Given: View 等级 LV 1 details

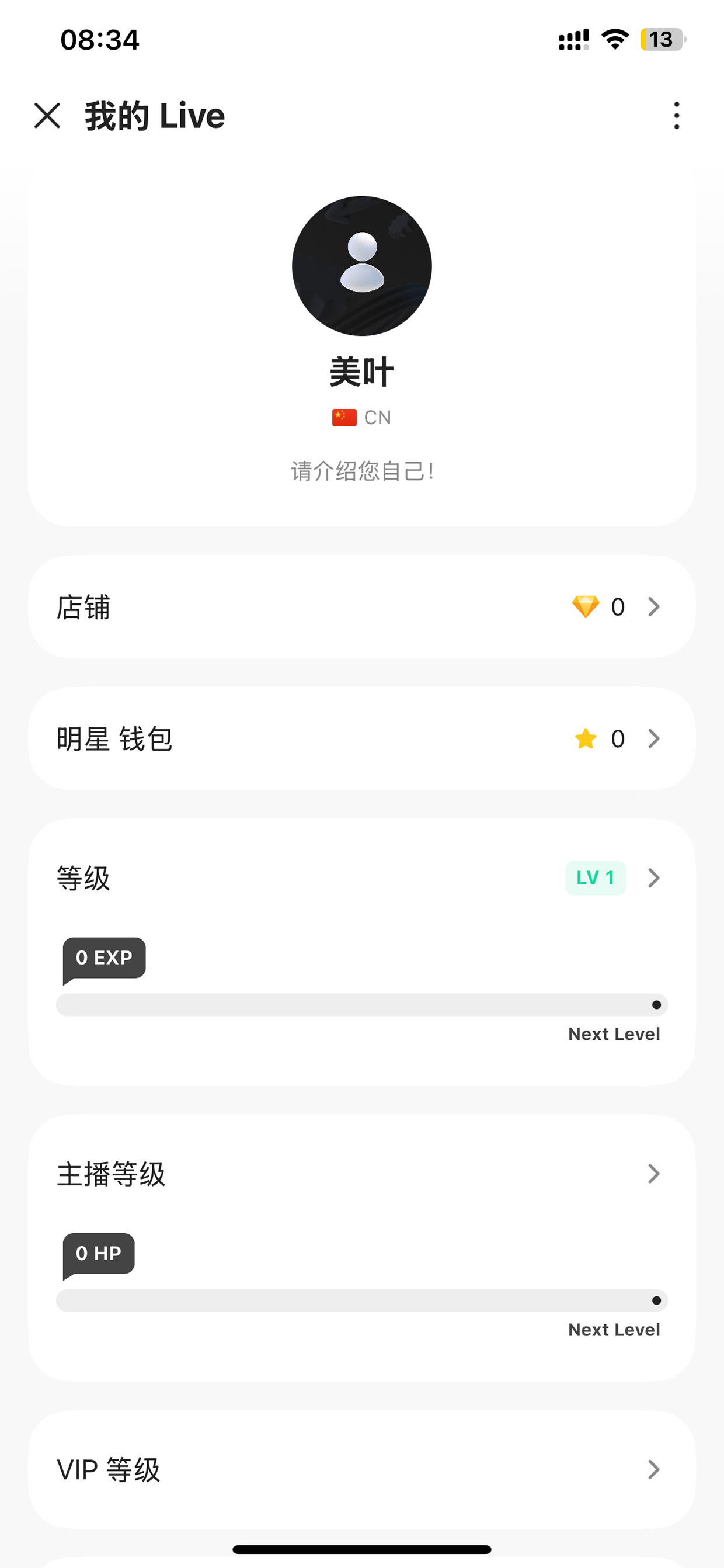Looking at the screenshot, I should pyautogui.click(x=362, y=877).
